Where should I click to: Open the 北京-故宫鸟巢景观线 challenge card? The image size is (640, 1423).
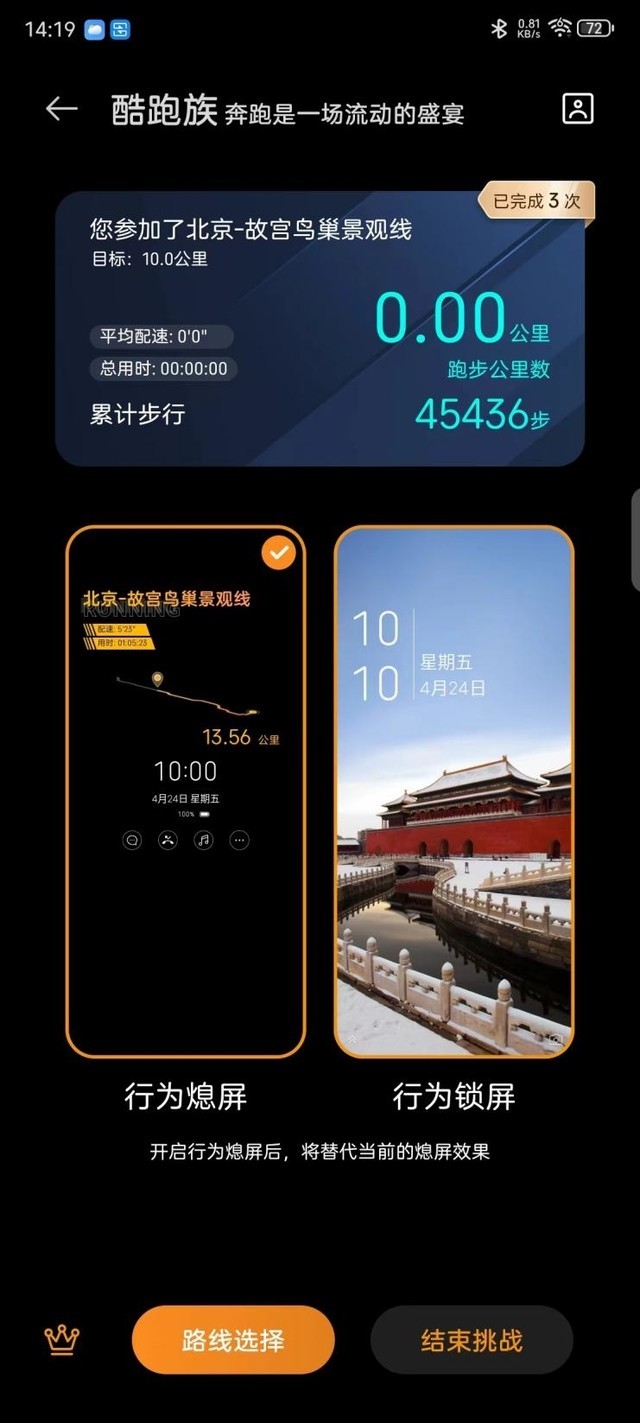(x=319, y=329)
